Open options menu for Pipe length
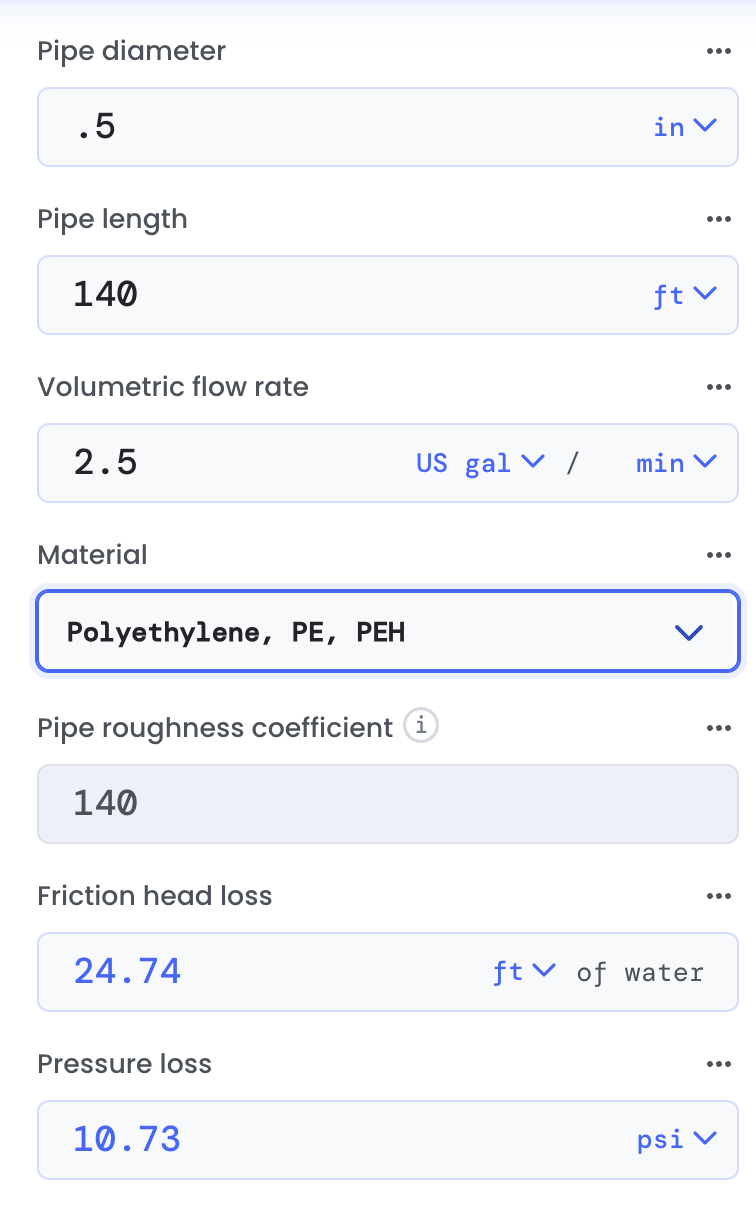Viewport: 756px width, 1214px height. pyautogui.click(x=719, y=219)
